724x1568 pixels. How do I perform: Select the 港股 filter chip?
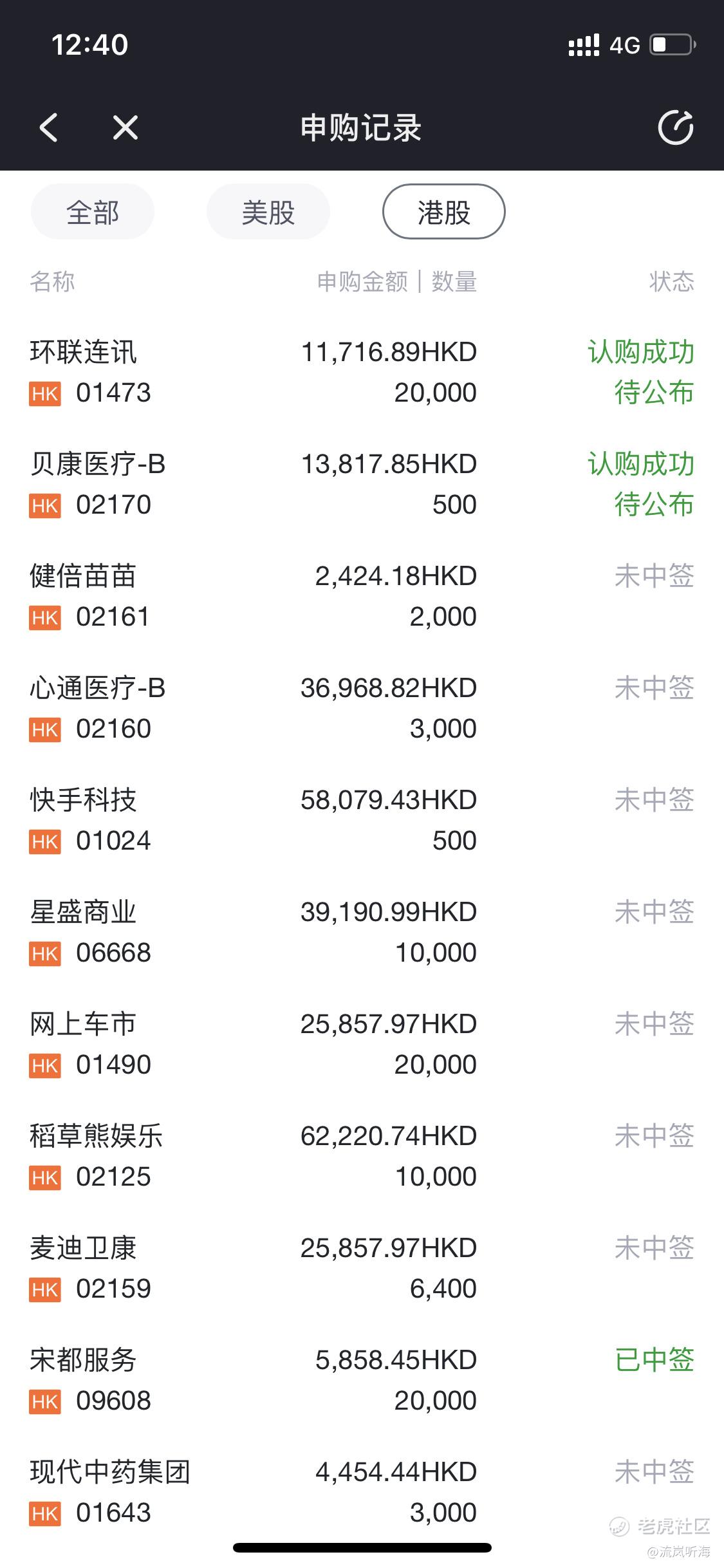tap(444, 212)
